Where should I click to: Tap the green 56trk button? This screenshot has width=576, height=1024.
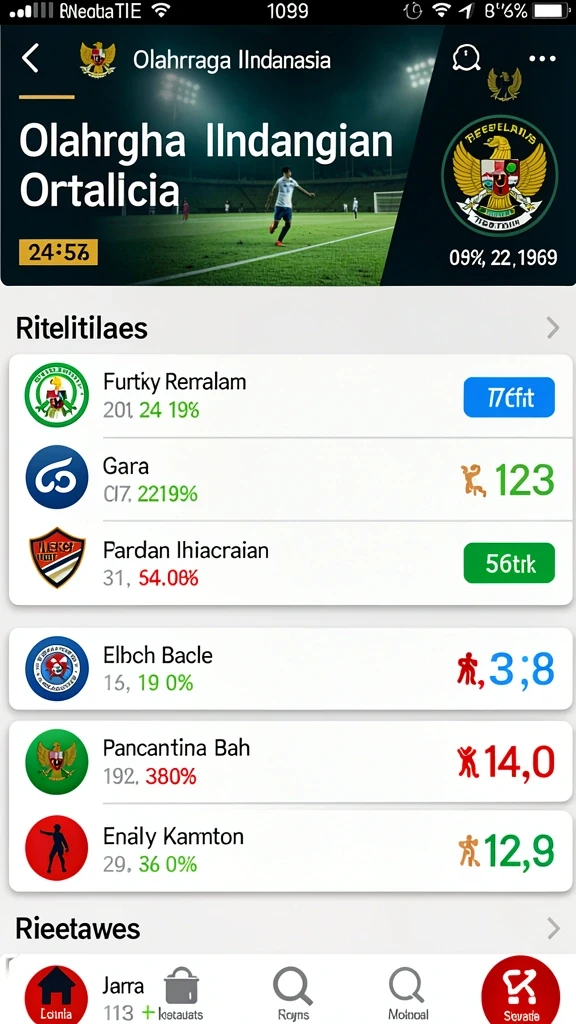[x=509, y=563]
